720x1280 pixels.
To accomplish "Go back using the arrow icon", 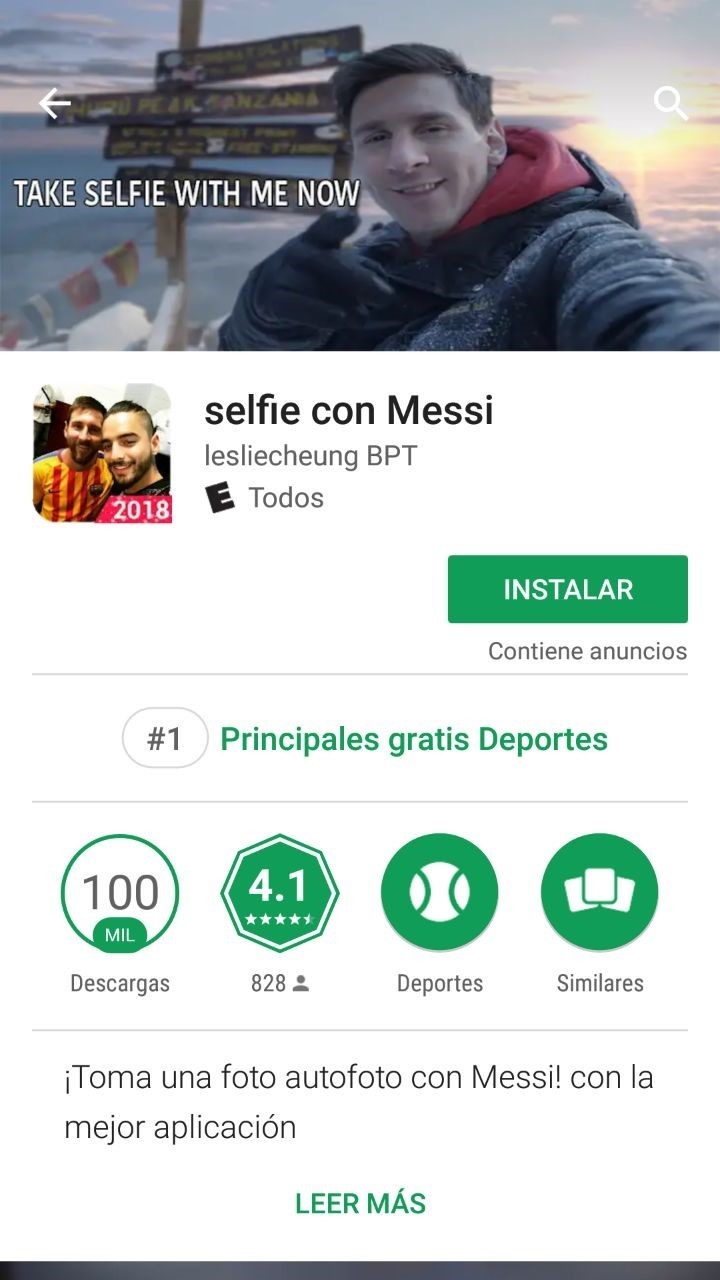I will point(55,103).
